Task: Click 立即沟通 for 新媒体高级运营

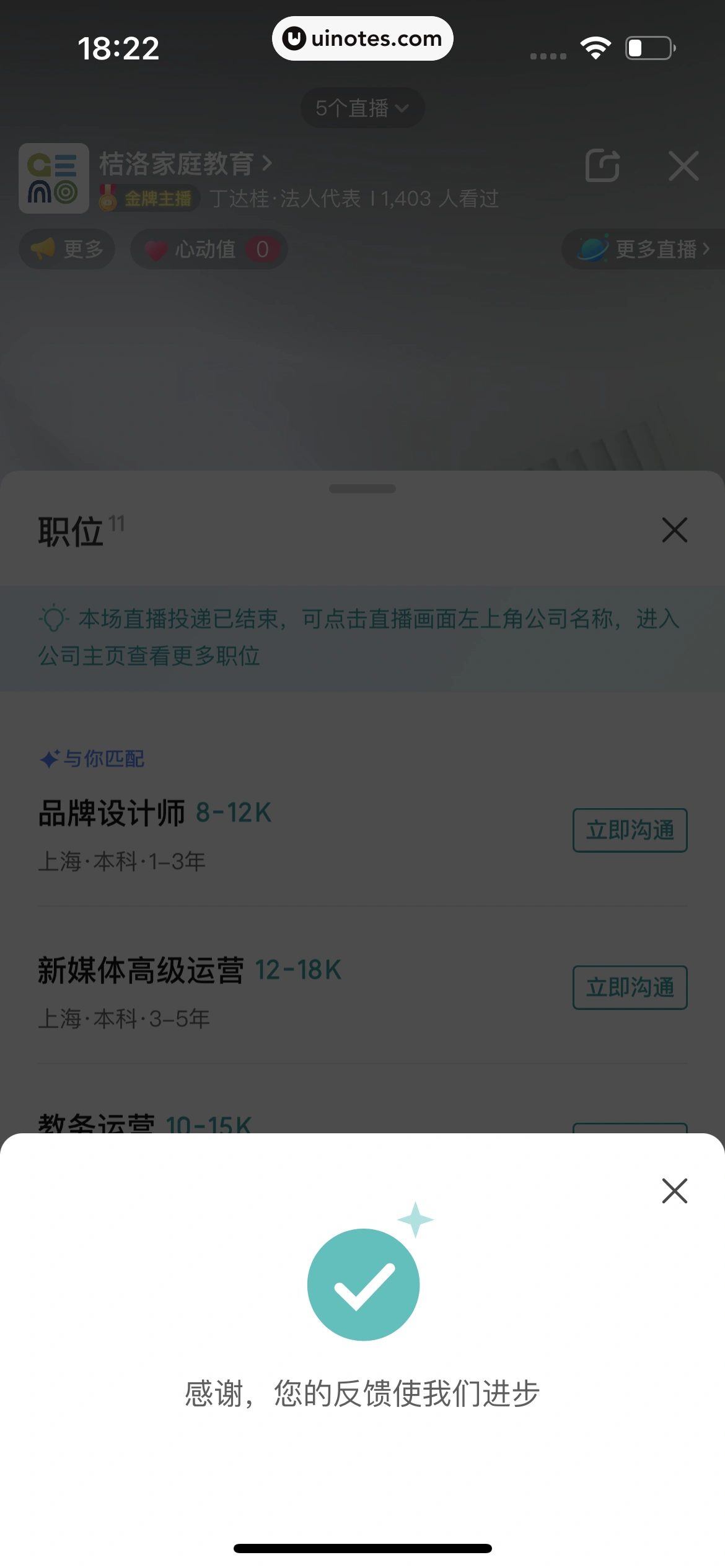Action: click(630, 988)
